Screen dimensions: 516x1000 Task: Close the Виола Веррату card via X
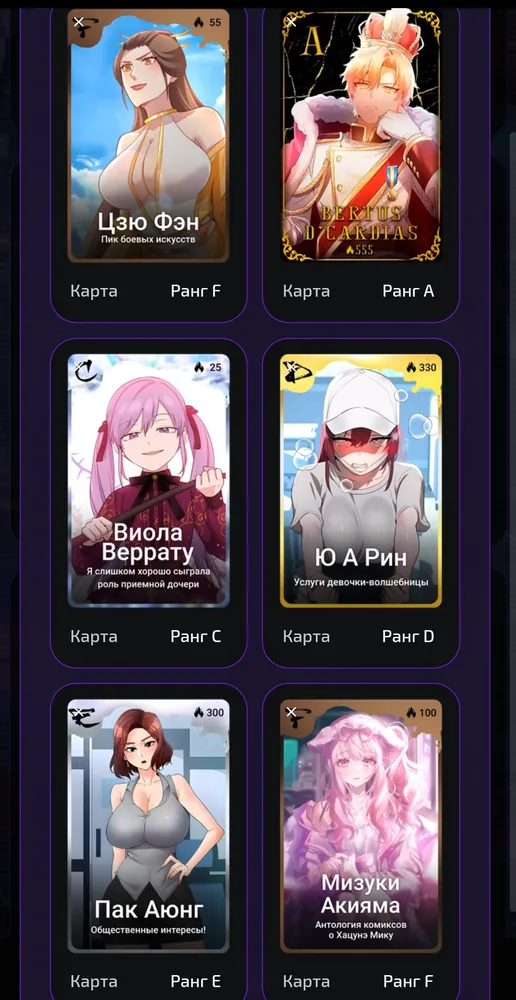pyautogui.click(x=78, y=367)
